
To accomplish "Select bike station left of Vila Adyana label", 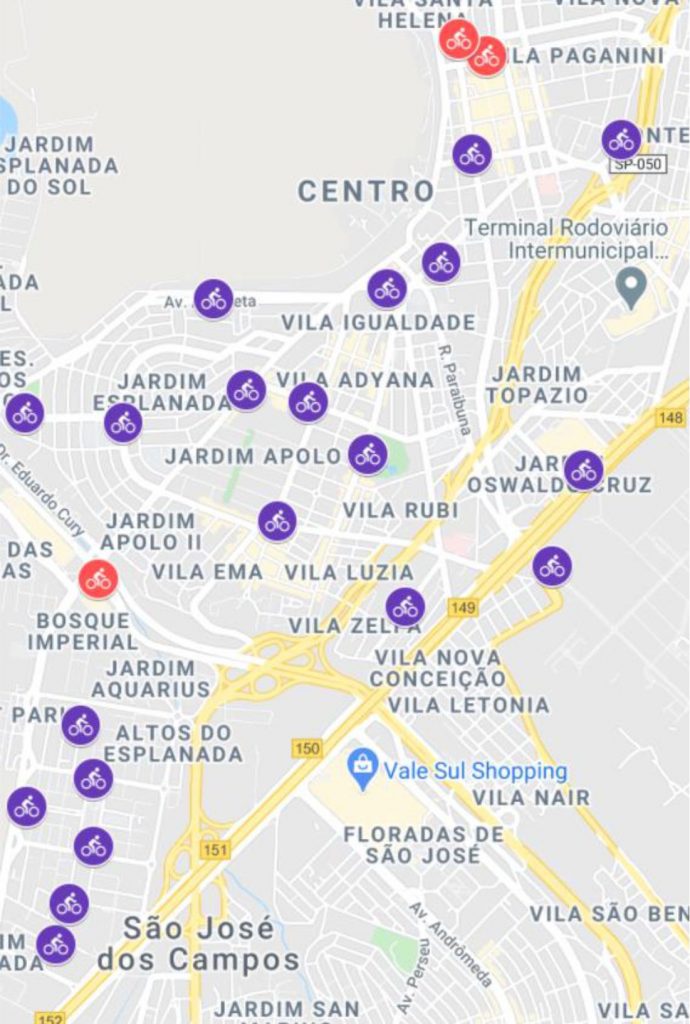I will coord(246,391).
